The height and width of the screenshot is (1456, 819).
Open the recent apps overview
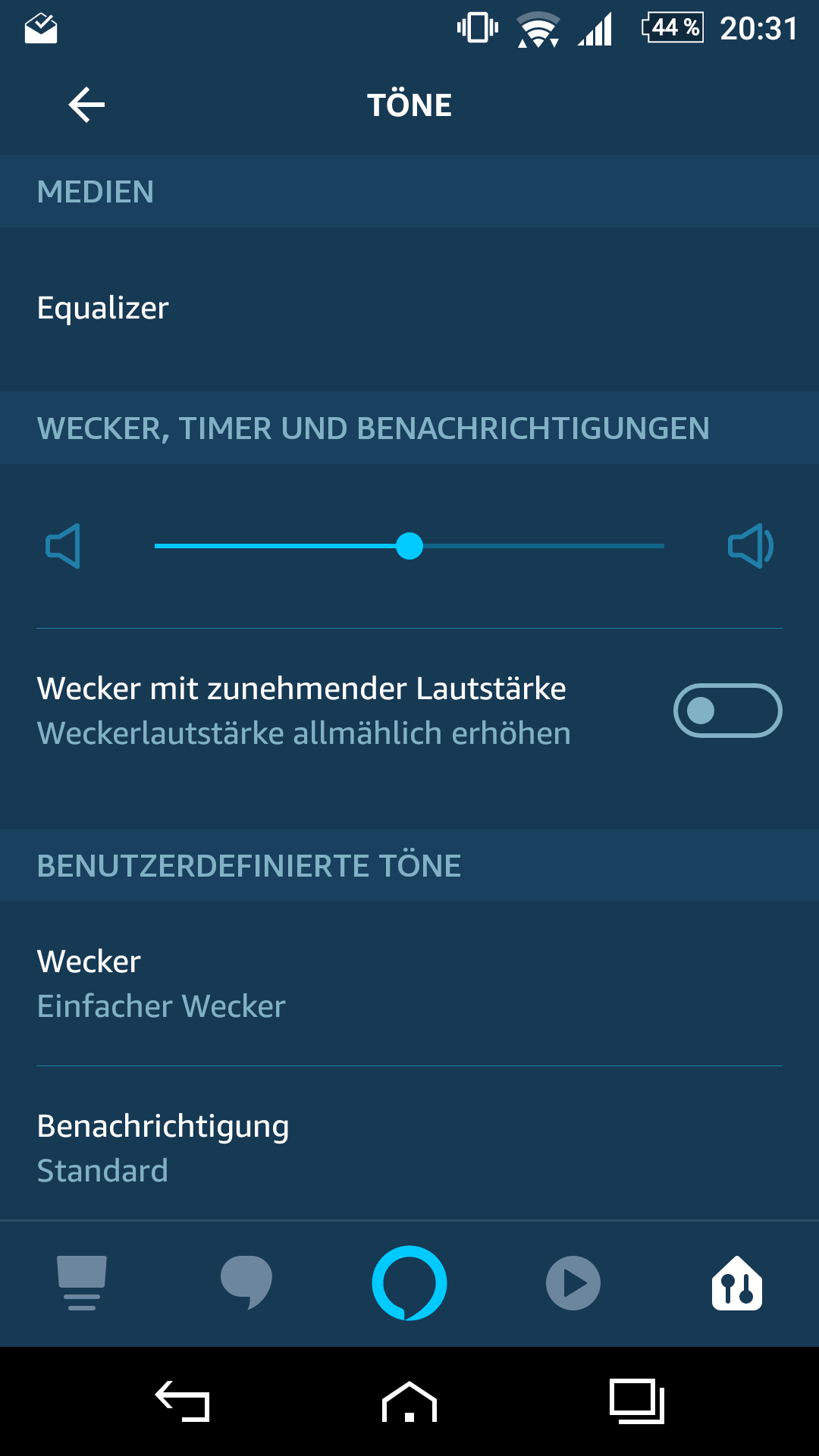pos(637,1401)
